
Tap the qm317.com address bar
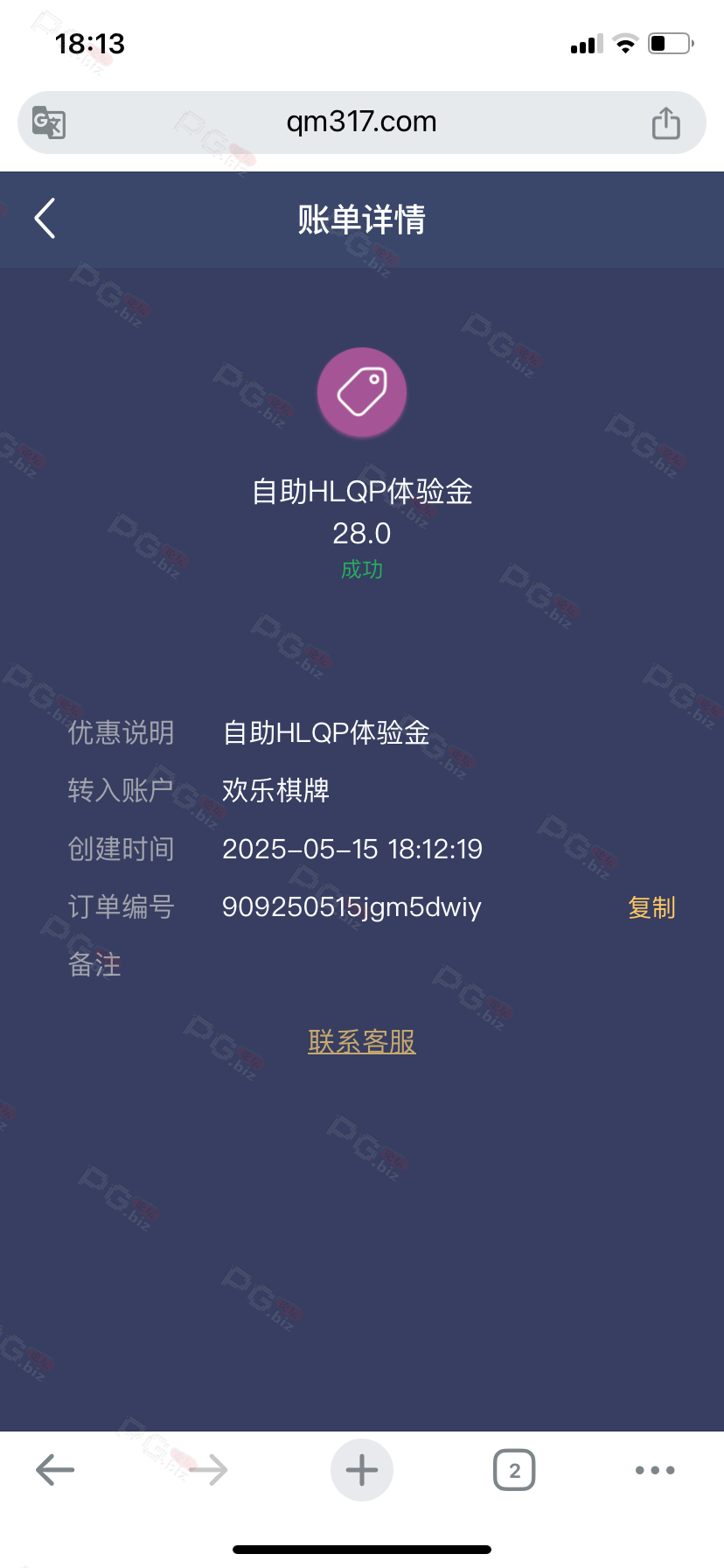click(x=362, y=122)
